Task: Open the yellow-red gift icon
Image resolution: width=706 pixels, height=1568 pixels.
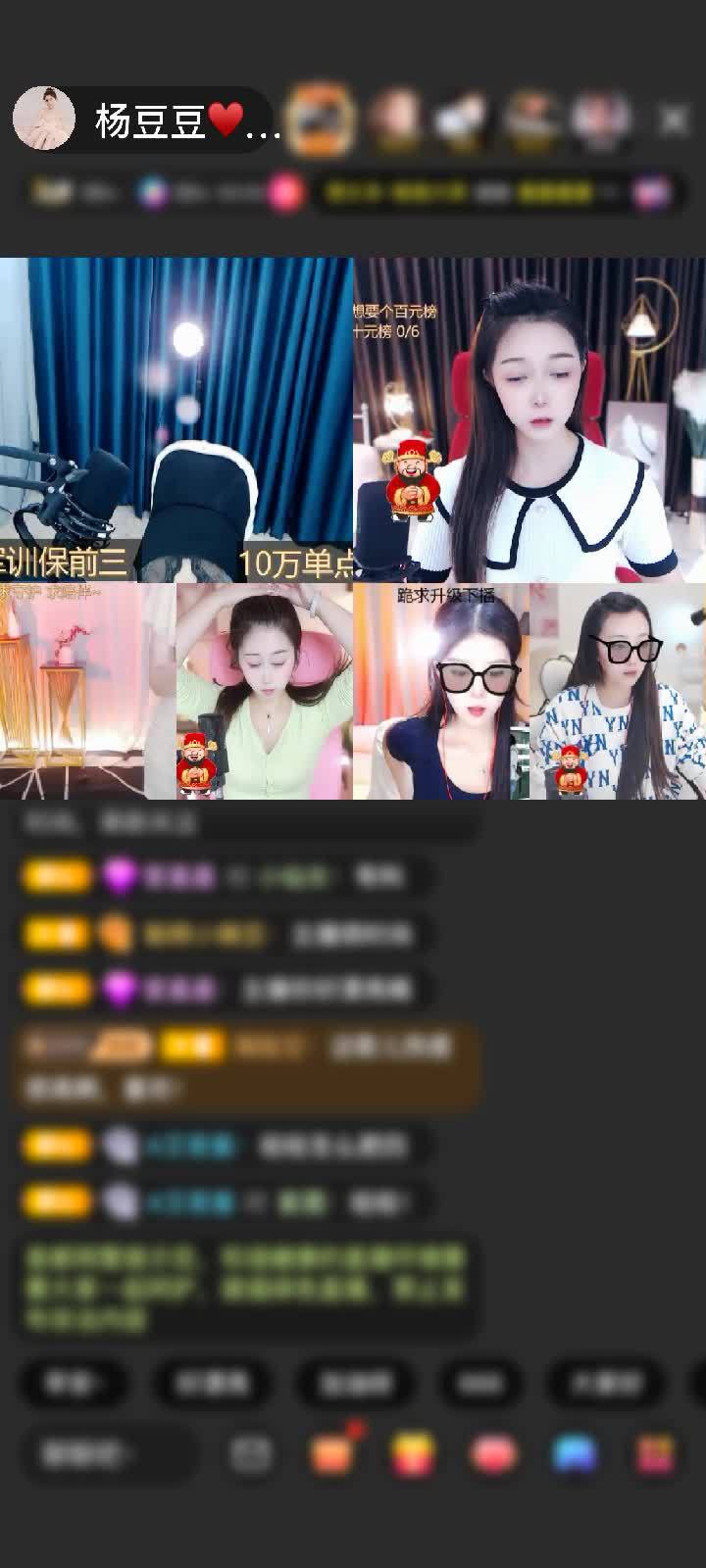Action: (x=413, y=1454)
